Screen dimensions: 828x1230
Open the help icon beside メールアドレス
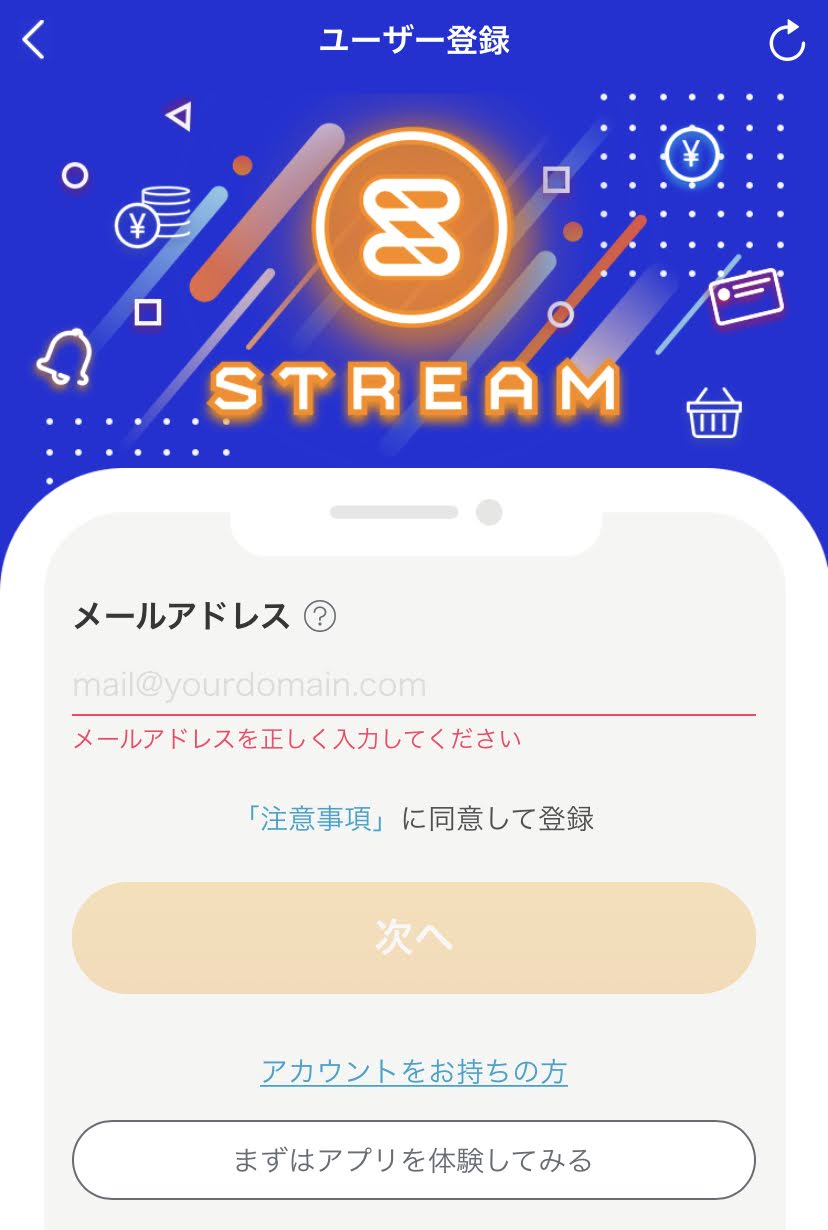coord(320,616)
